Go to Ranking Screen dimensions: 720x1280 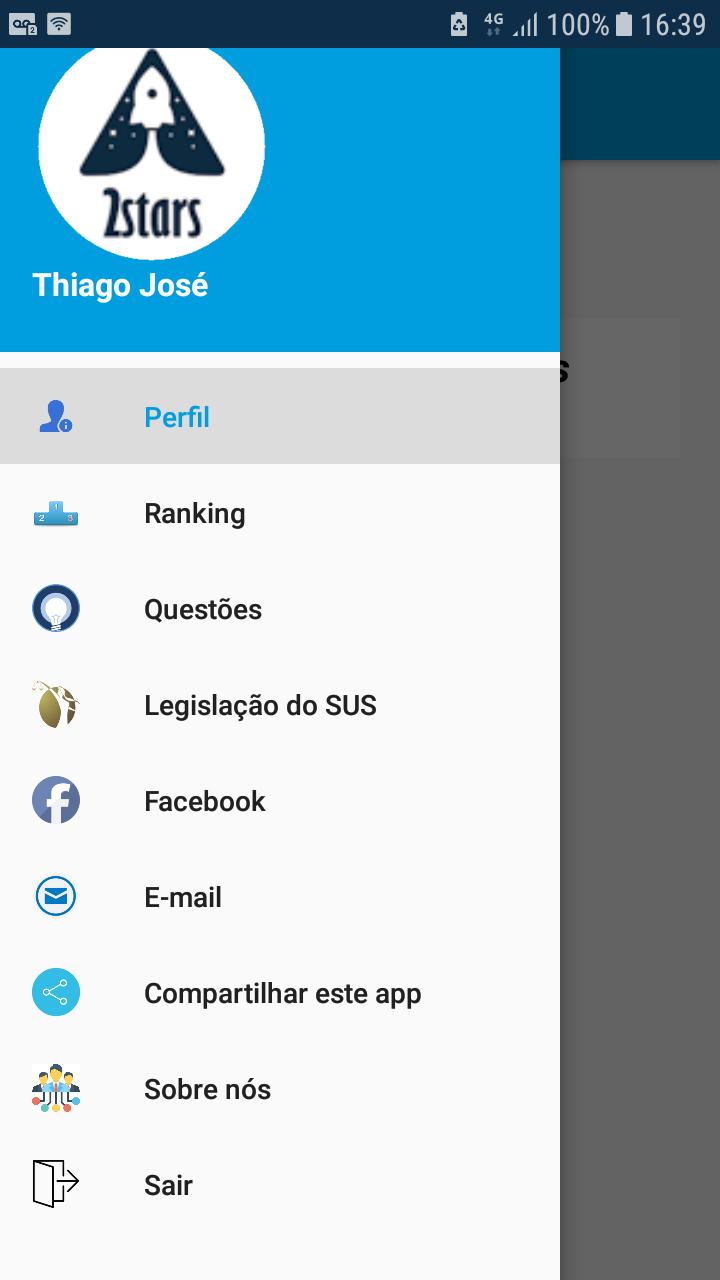pyautogui.click(x=280, y=512)
